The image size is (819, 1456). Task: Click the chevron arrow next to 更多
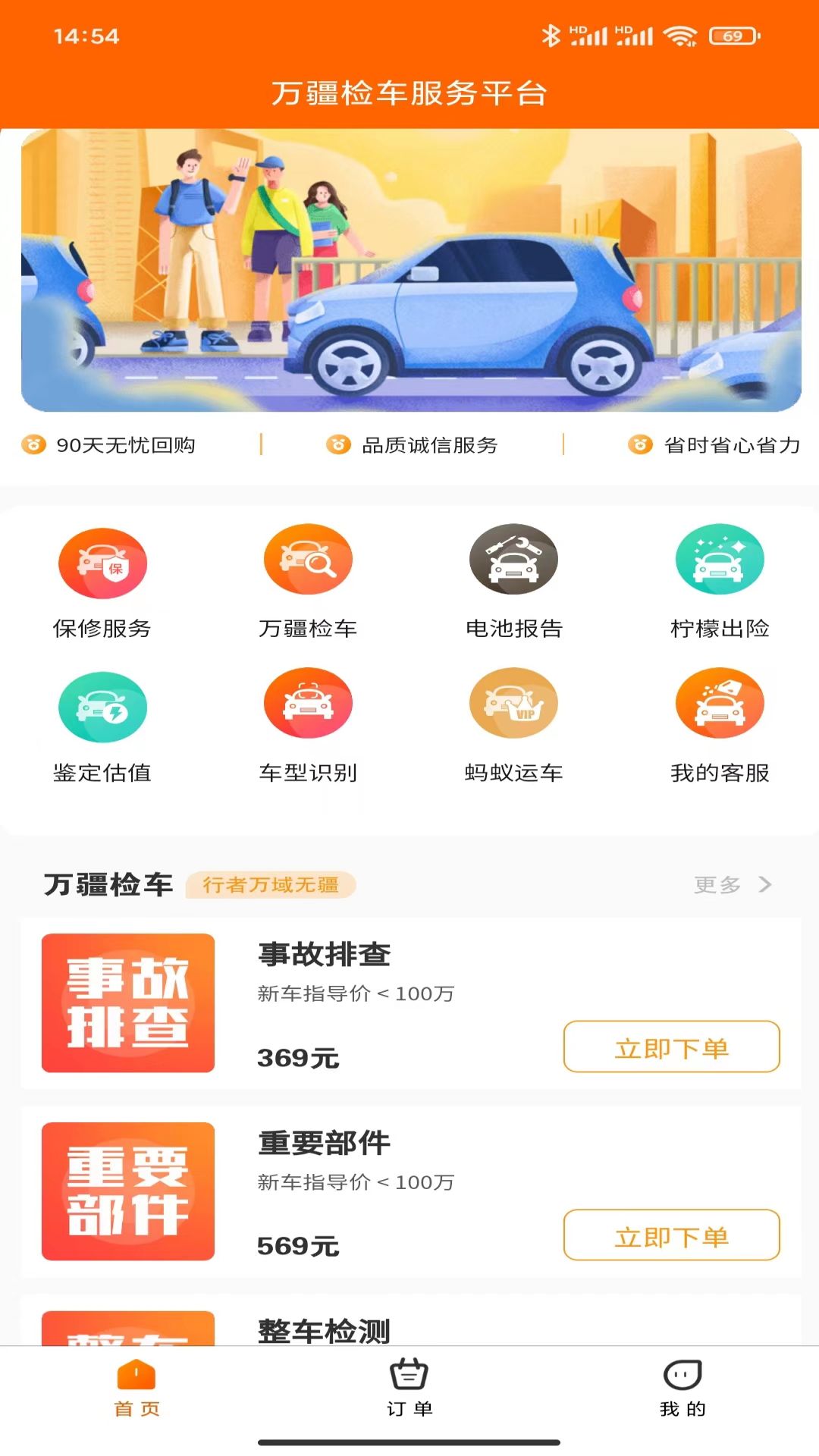pyautogui.click(x=767, y=884)
